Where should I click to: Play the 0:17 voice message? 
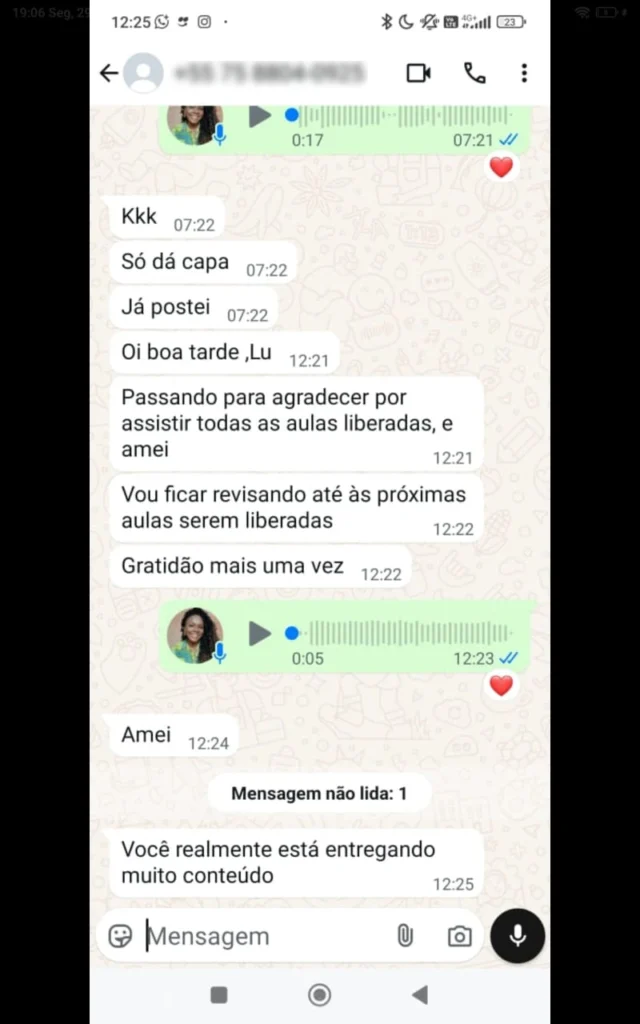pos(260,116)
